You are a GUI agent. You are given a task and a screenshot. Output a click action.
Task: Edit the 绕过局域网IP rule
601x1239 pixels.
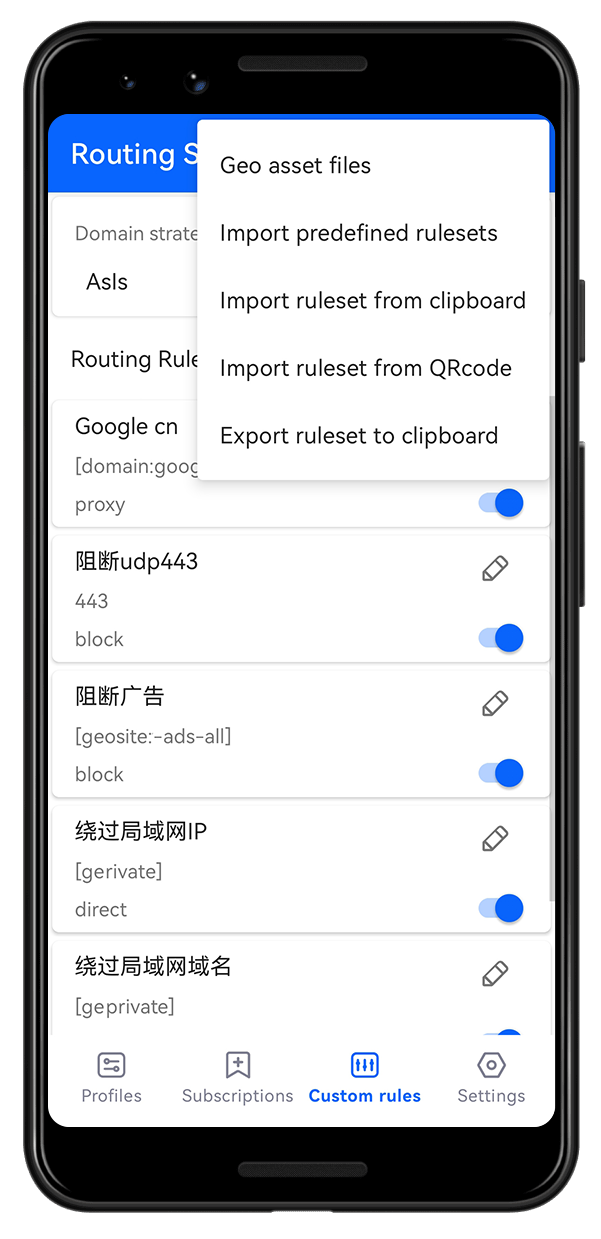click(x=494, y=838)
